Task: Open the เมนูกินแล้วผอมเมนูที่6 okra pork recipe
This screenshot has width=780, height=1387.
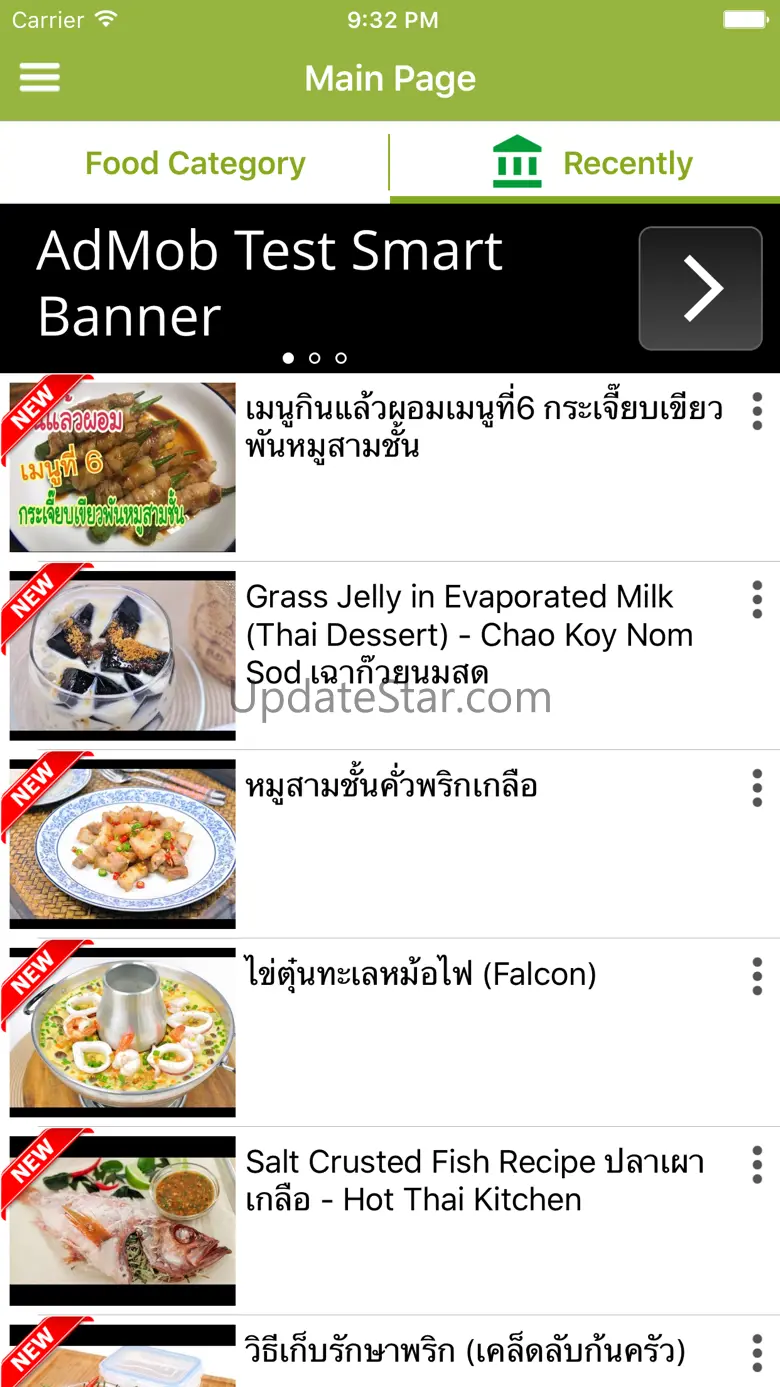Action: click(x=484, y=427)
